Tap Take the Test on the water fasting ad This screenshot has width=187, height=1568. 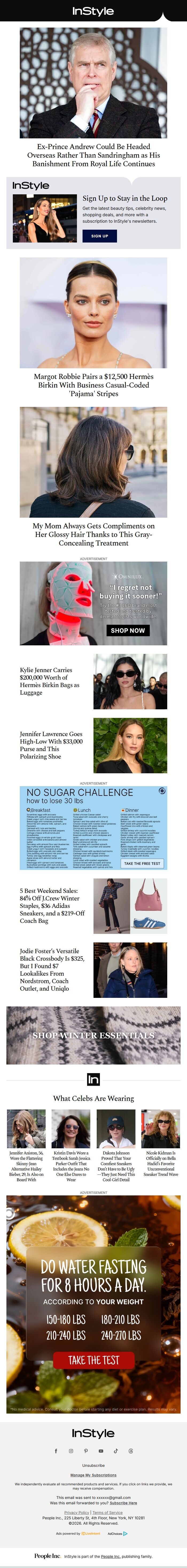(x=93, y=1360)
